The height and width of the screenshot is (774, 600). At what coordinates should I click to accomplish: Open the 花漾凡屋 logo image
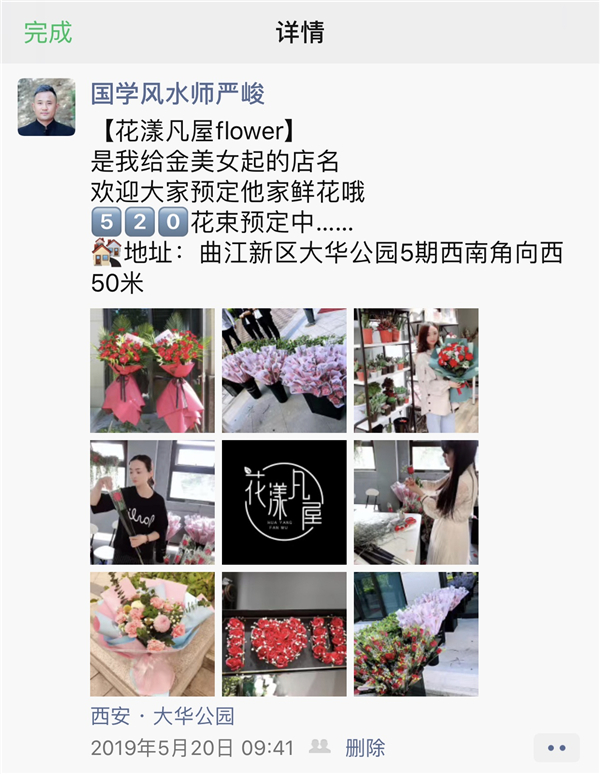click(x=284, y=502)
